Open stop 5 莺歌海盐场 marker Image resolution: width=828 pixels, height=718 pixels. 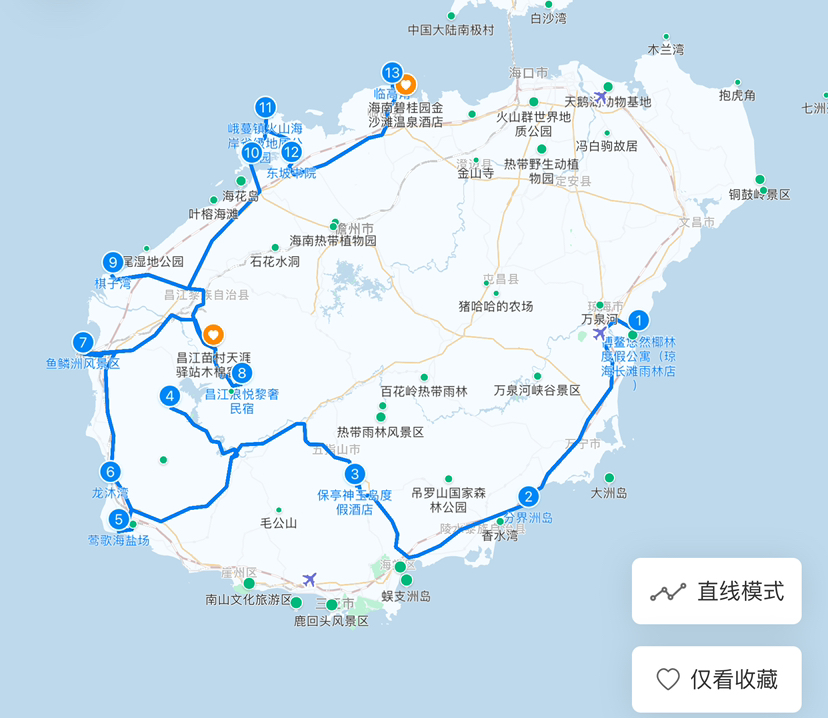(119, 519)
